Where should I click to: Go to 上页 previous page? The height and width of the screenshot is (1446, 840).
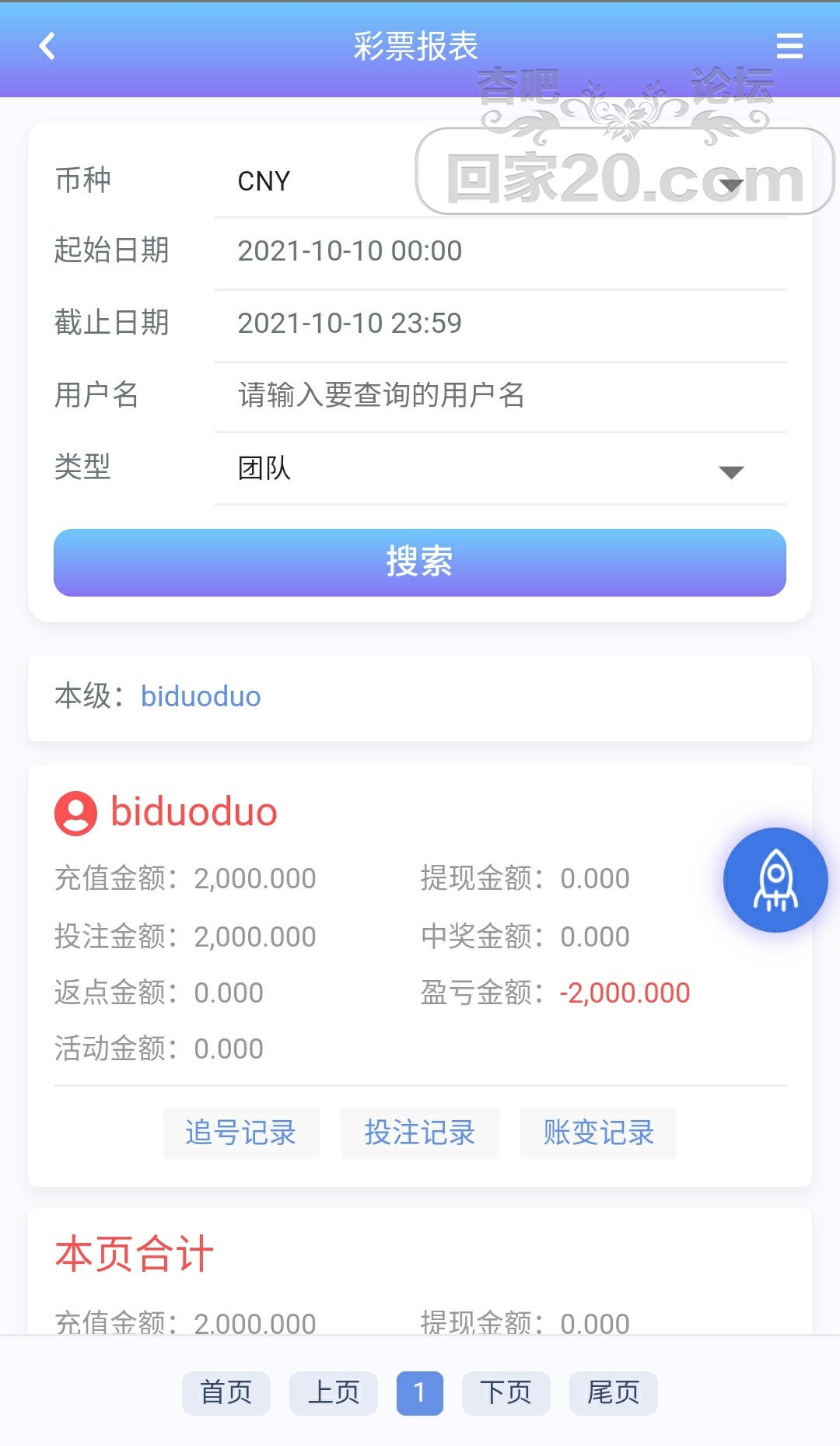(334, 1392)
